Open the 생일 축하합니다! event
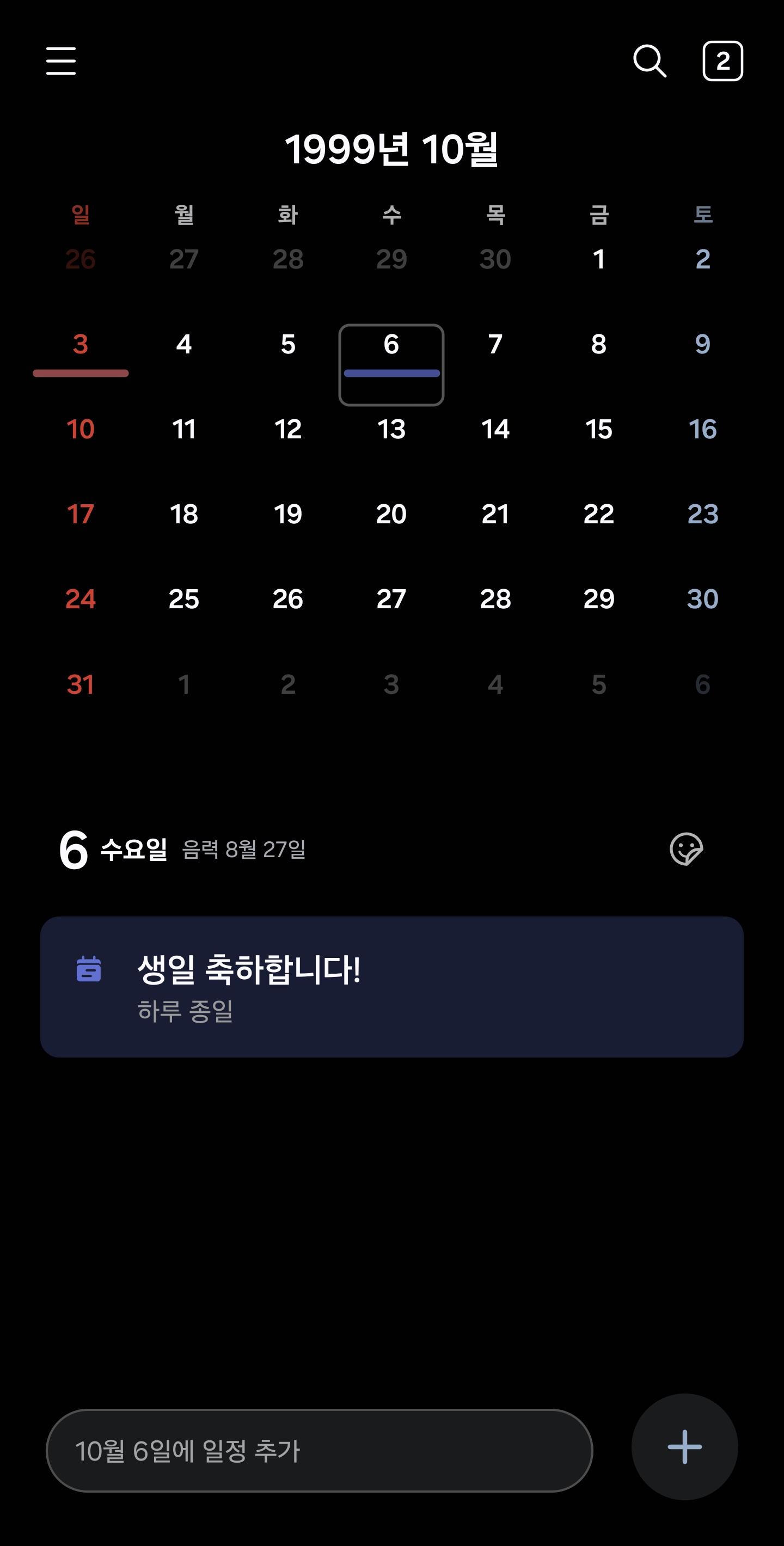This screenshot has width=784, height=1546. (391, 987)
